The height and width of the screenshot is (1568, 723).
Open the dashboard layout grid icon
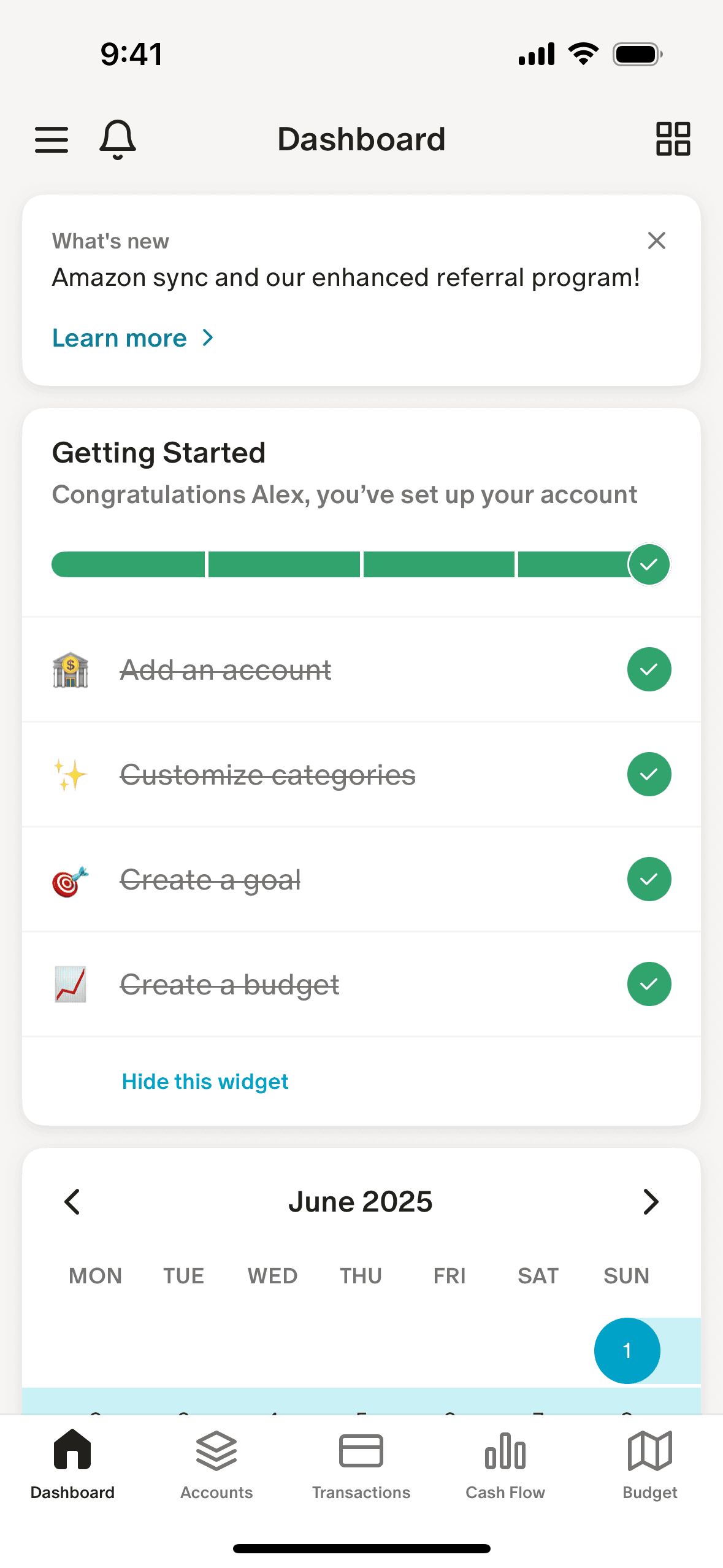click(x=673, y=139)
